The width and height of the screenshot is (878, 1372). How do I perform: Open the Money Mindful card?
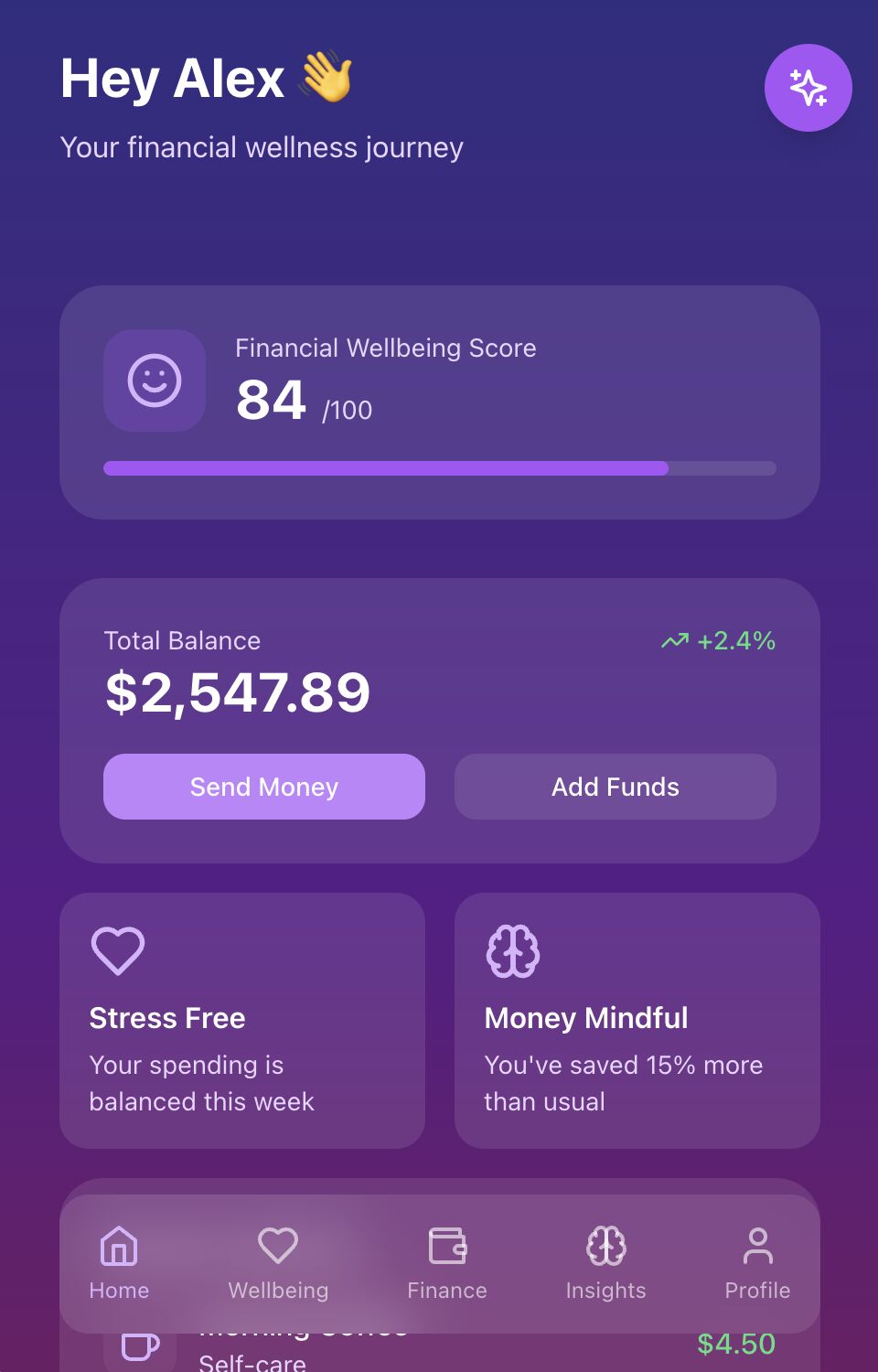click(637, 1020)
